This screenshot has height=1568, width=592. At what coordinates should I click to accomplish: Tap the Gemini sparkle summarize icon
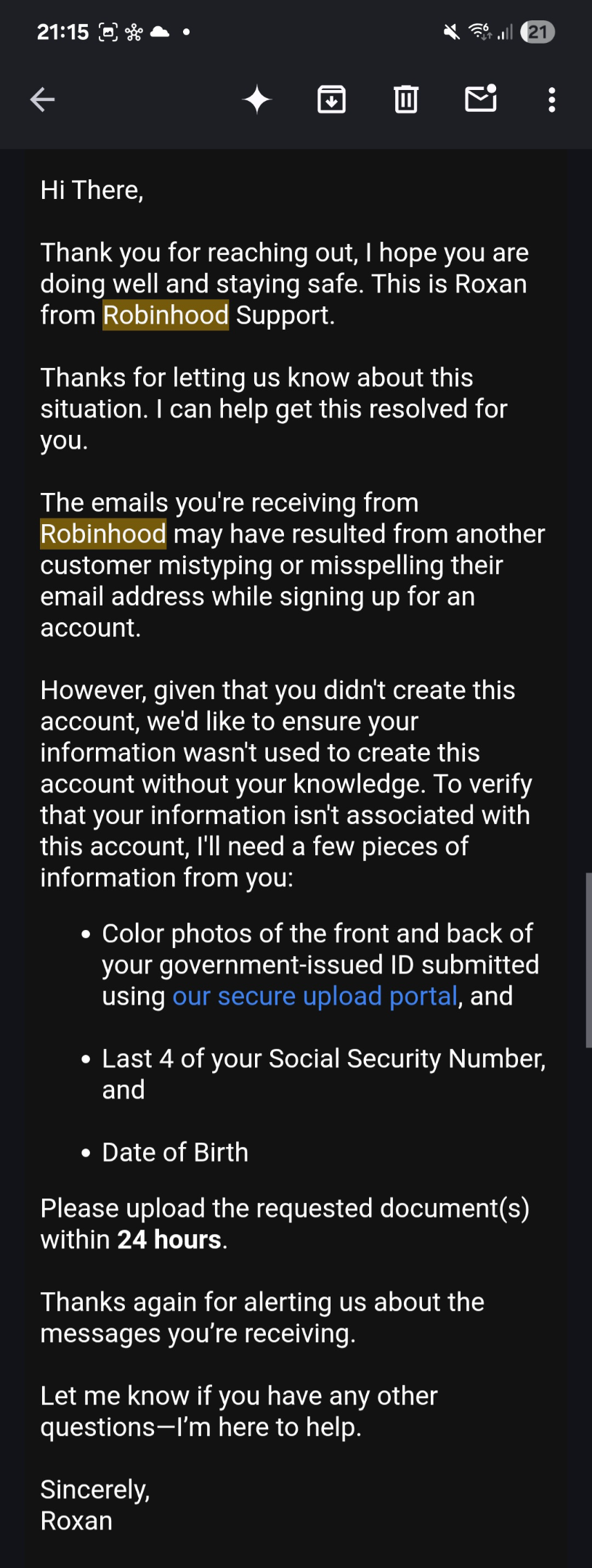coord(257,99)
